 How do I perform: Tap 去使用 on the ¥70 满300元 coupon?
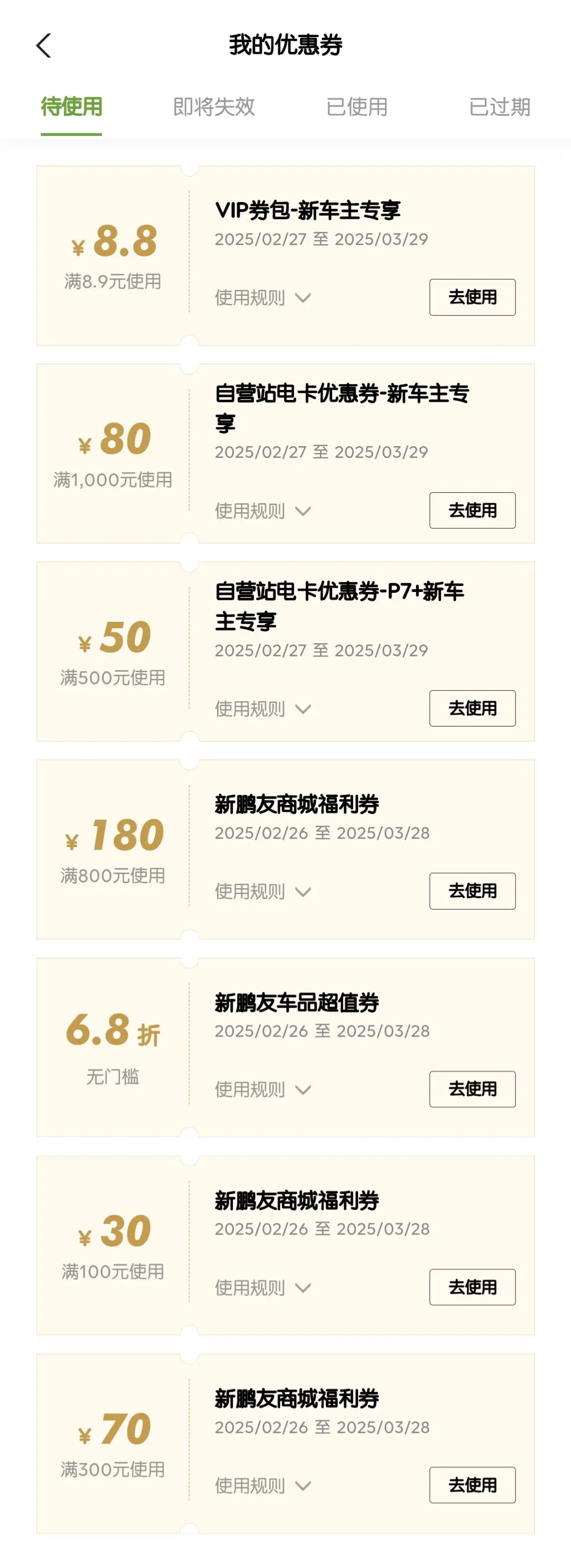(472, 1485)
